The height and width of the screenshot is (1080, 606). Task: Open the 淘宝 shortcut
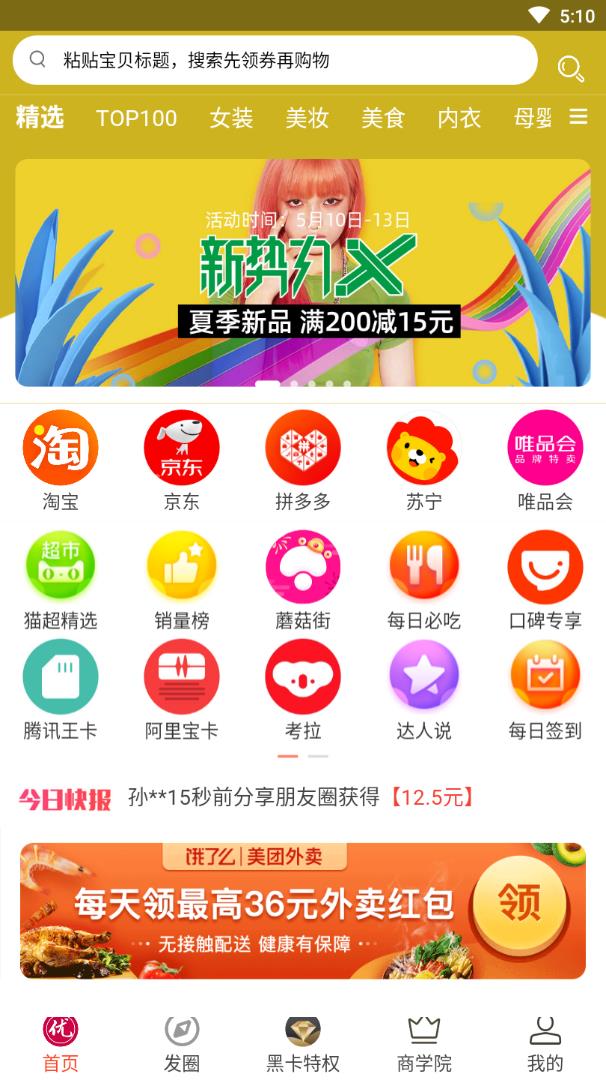click(x=60, y=460)
